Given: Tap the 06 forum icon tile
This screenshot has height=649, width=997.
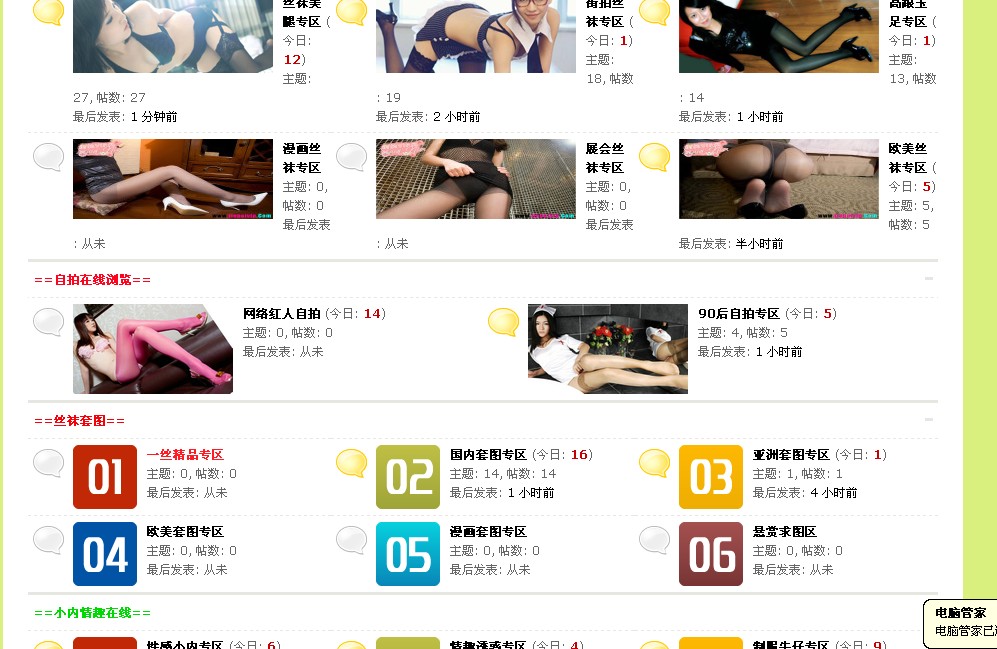Looking at the screenshot, I should click(711, 554).
